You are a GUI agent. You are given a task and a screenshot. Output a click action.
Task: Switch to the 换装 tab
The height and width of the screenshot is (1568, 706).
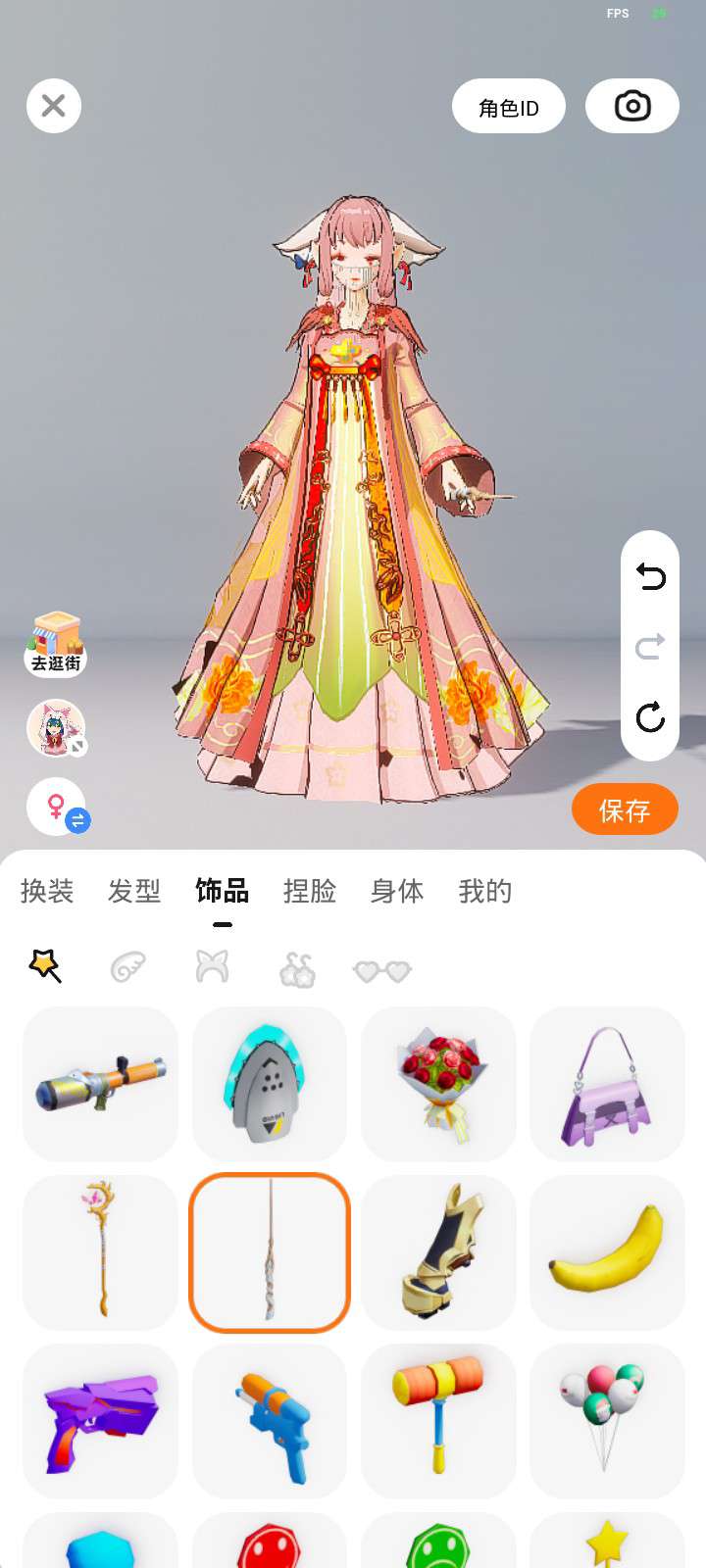click(x=47, y=891)
